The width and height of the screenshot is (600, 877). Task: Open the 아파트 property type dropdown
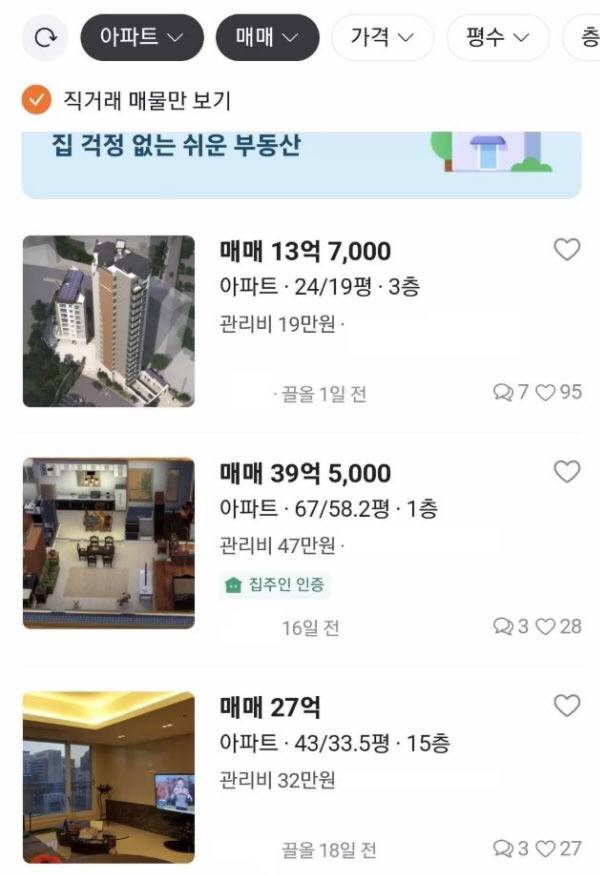141,38
